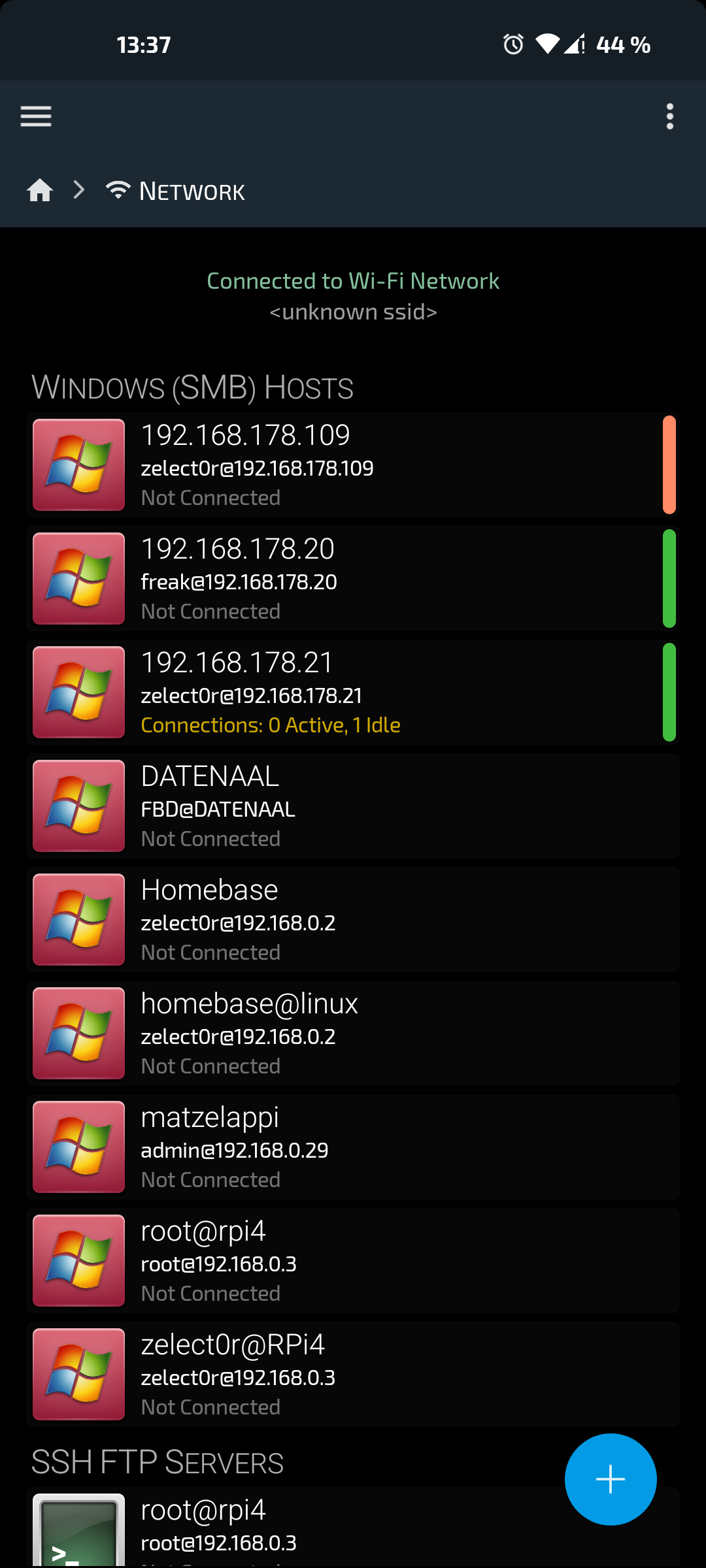Open root@rpi4 under SSH FTP Servers

click(294, 1526)
